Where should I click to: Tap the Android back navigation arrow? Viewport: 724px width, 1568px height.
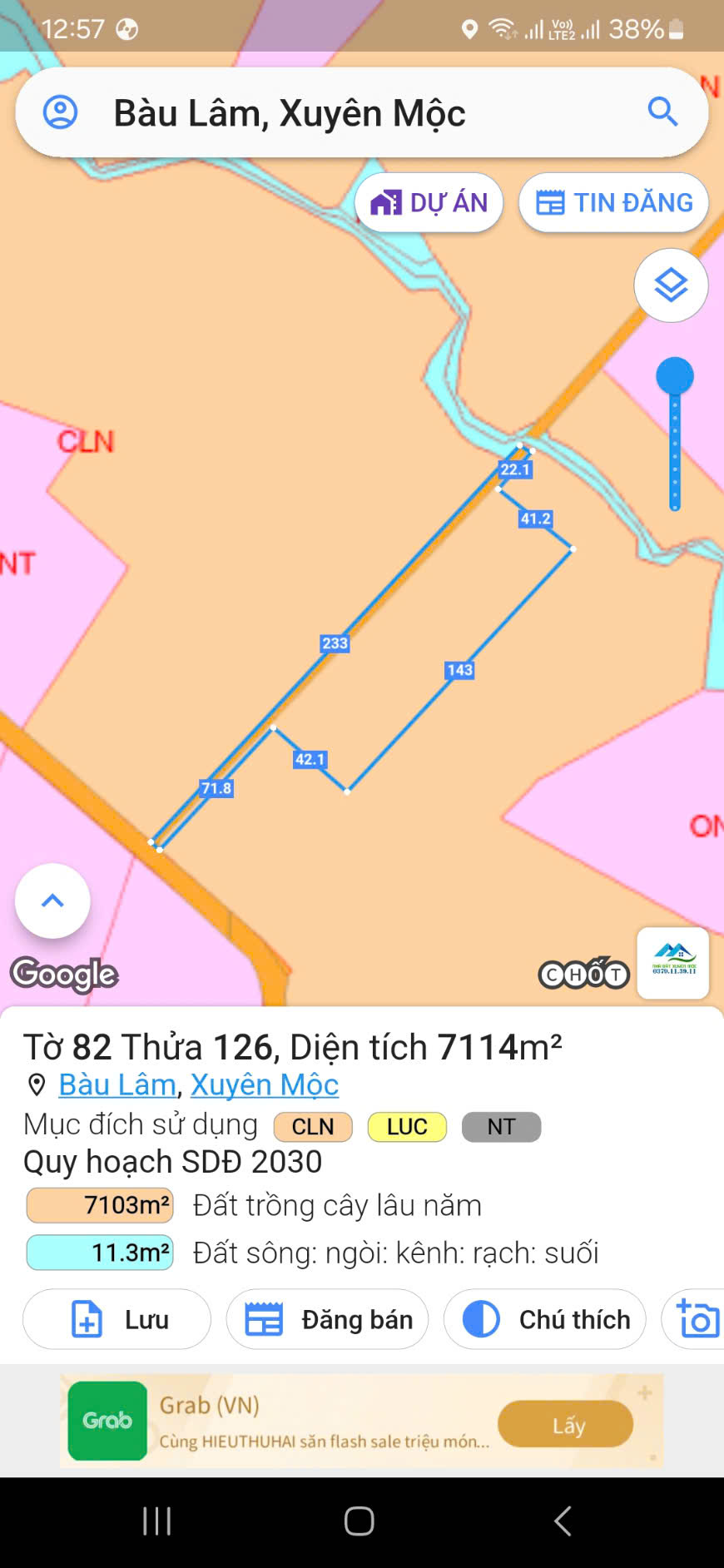(x=563, y=1521)
